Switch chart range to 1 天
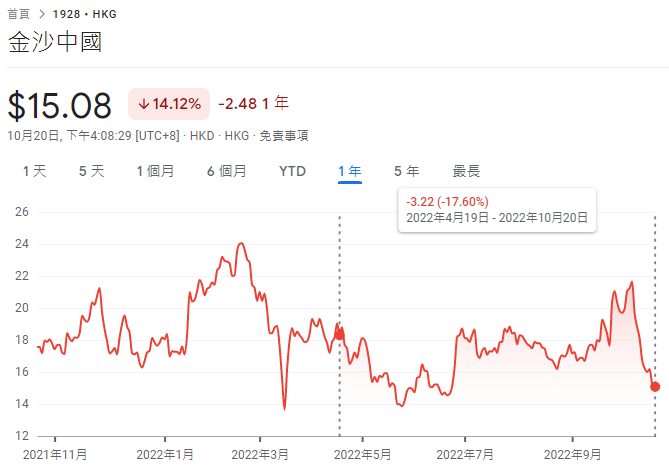This screenshot has height=472, width=669. click(35, 171)
